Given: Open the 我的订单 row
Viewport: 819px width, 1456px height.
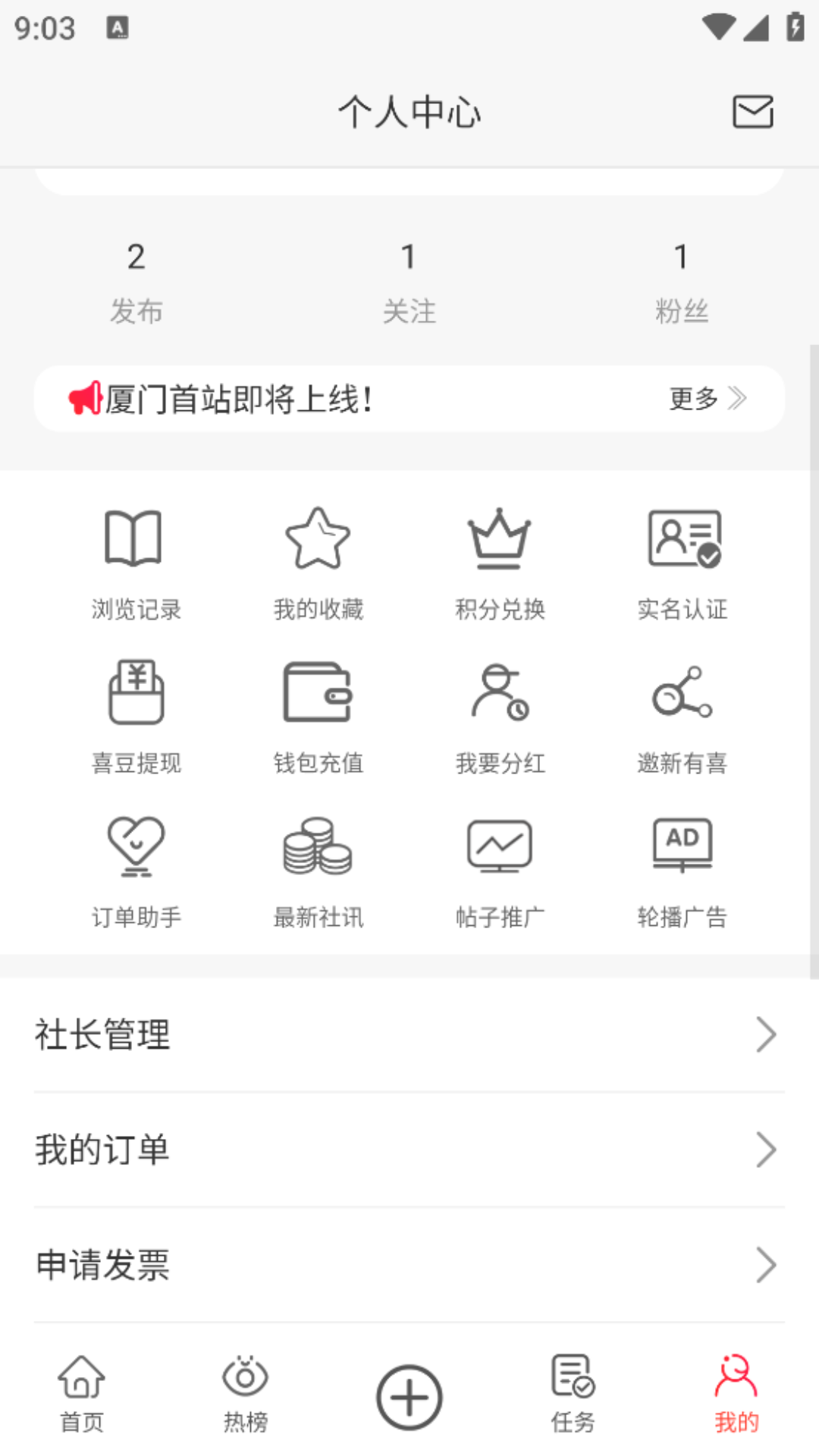Looking at the screenshot, I should pyautogui.click(x=409, y=1150).
